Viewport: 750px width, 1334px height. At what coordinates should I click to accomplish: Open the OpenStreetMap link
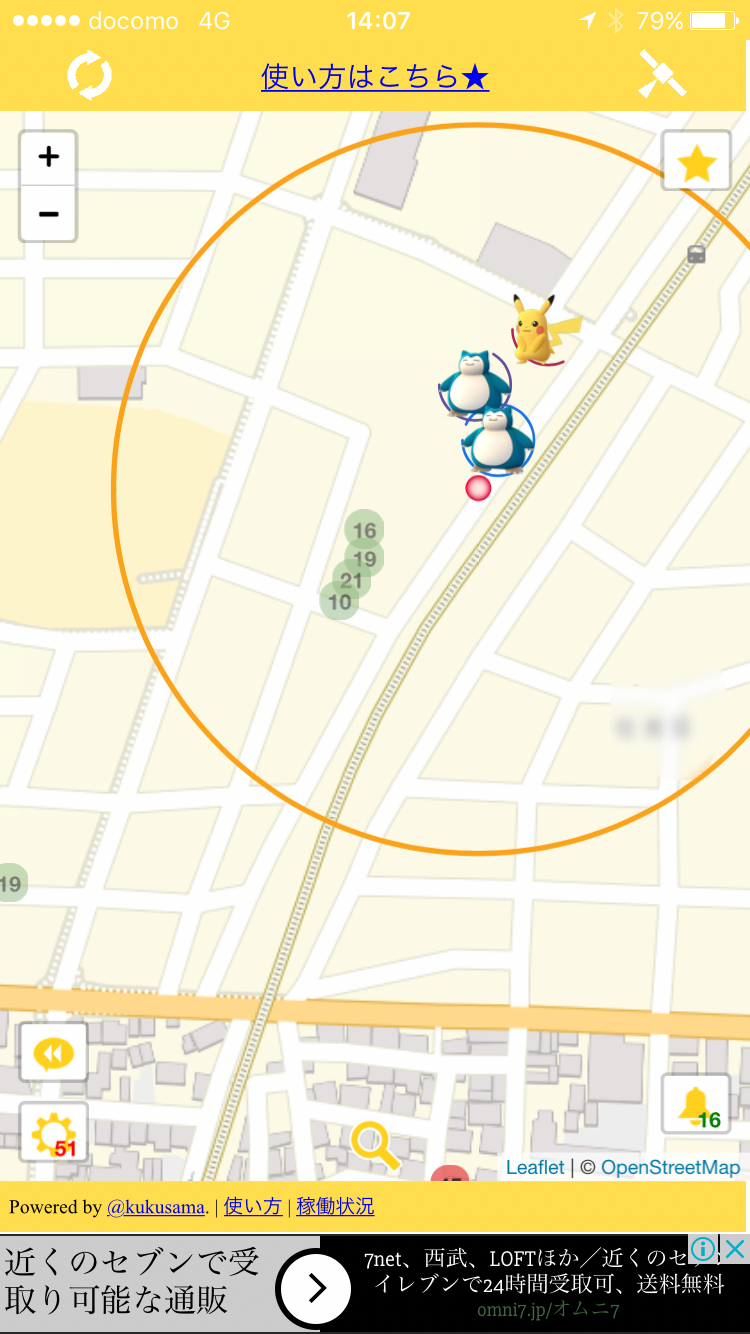click(x=670, y=1167)
